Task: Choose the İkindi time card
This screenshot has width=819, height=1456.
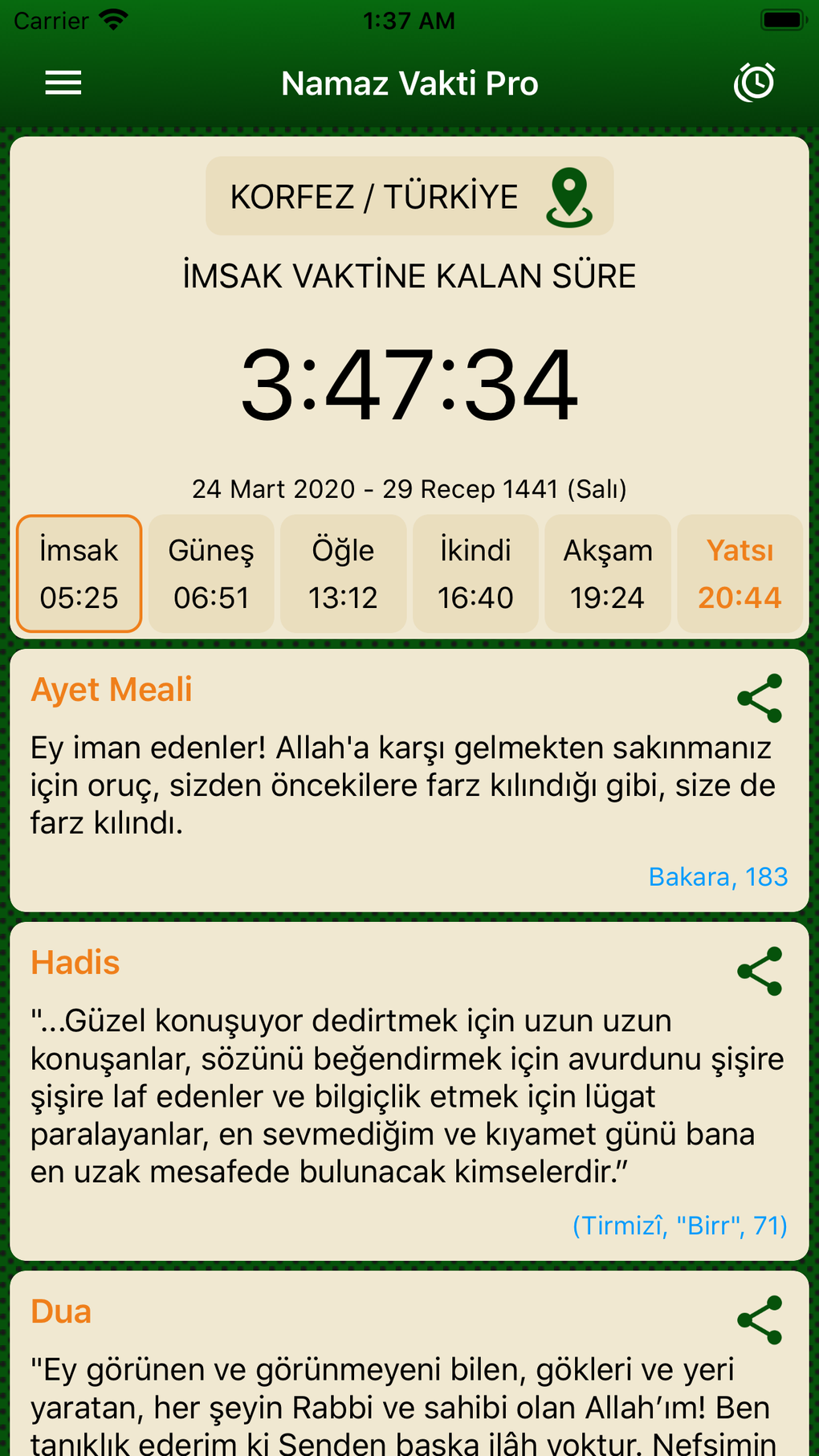Action: point(475,573)
